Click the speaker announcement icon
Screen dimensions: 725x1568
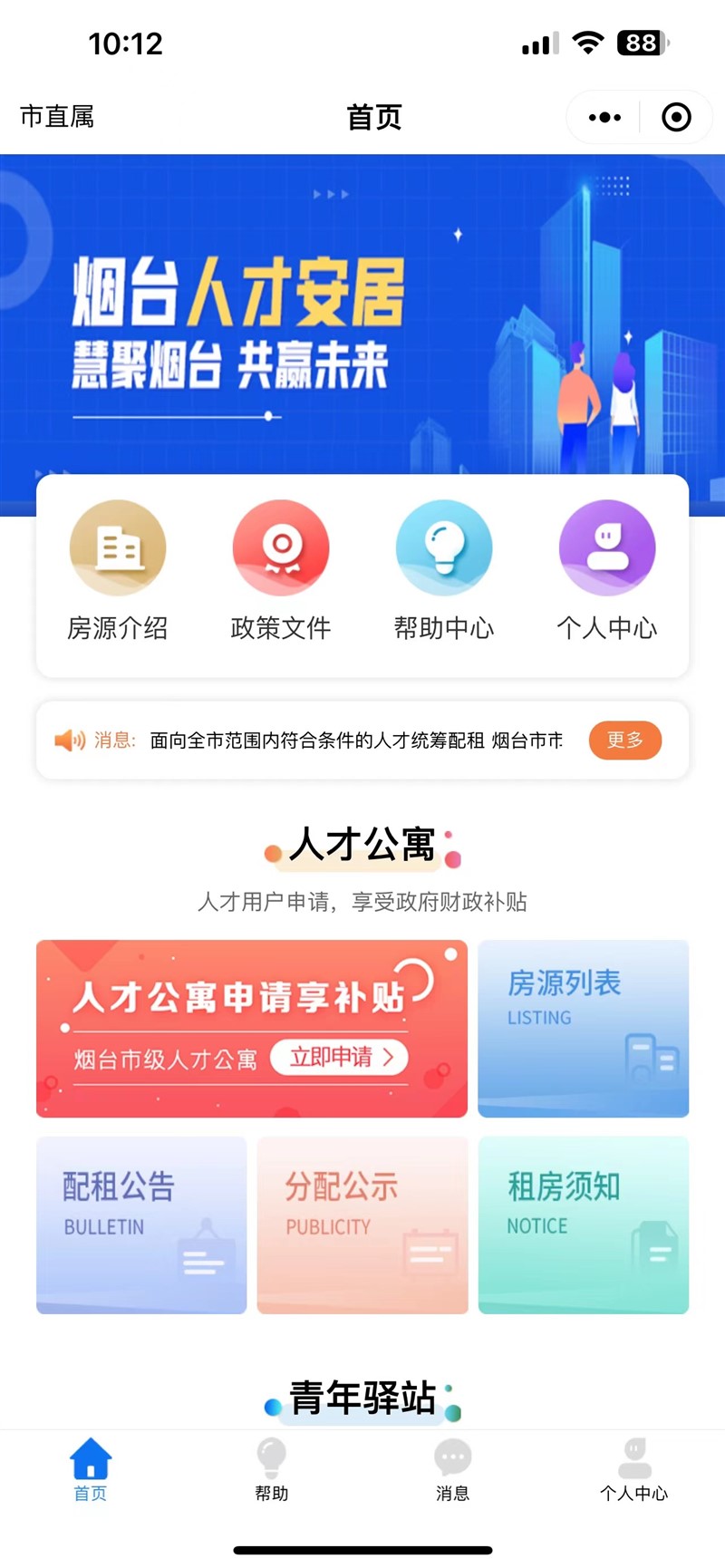(x=72, y=740)
